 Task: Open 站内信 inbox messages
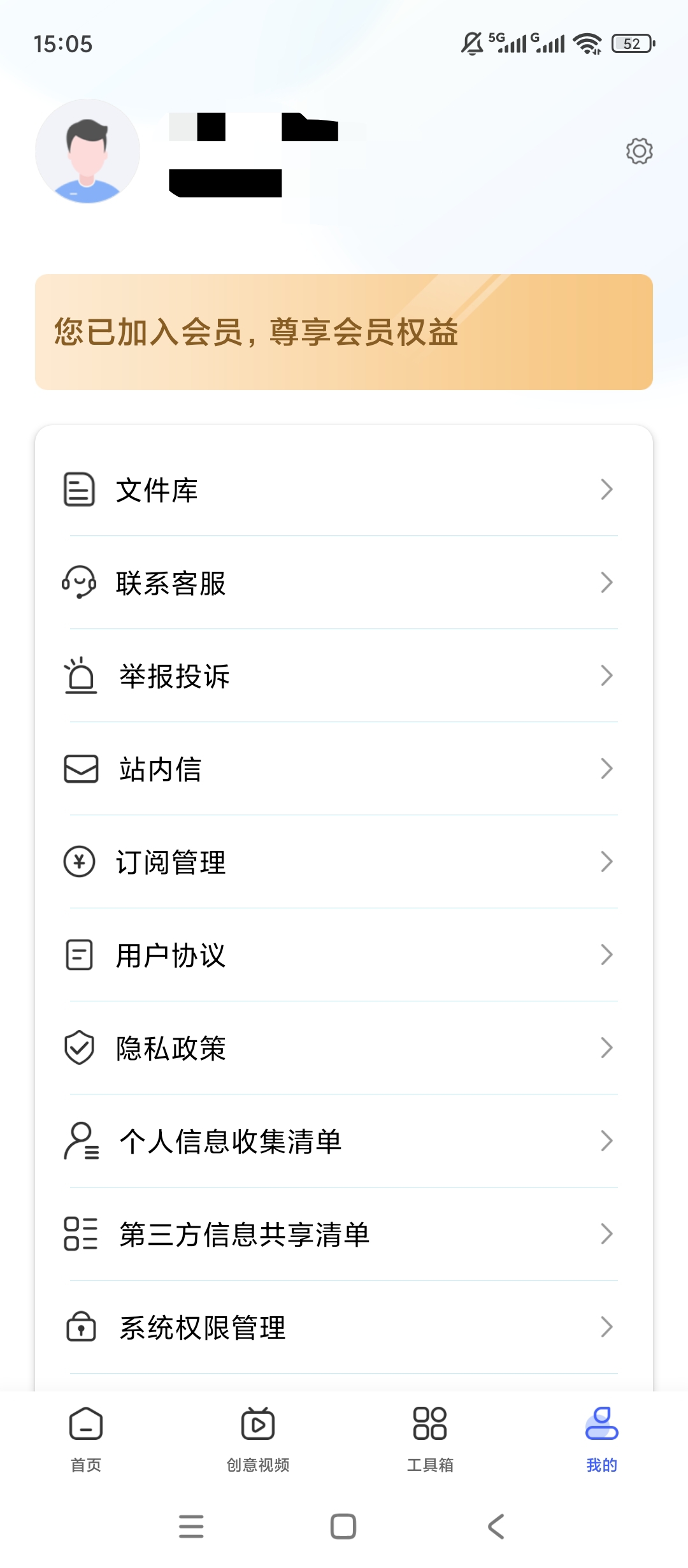[344, 769]
